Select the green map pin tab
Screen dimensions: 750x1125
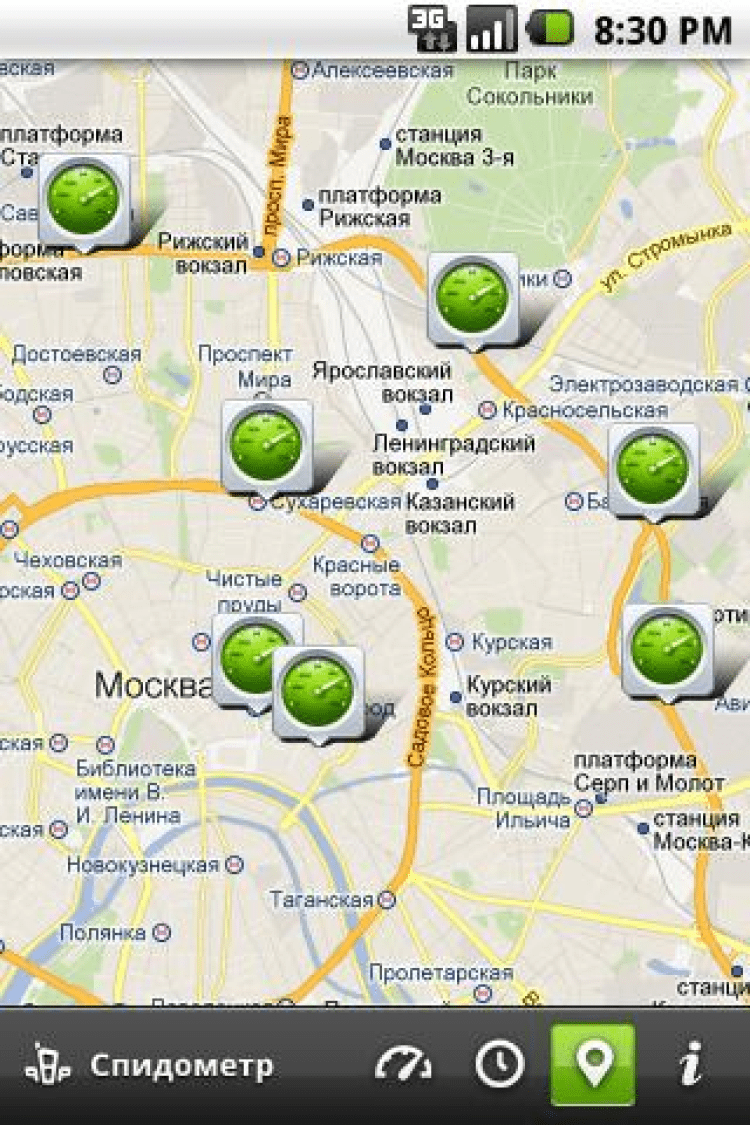click(593, 1064)
